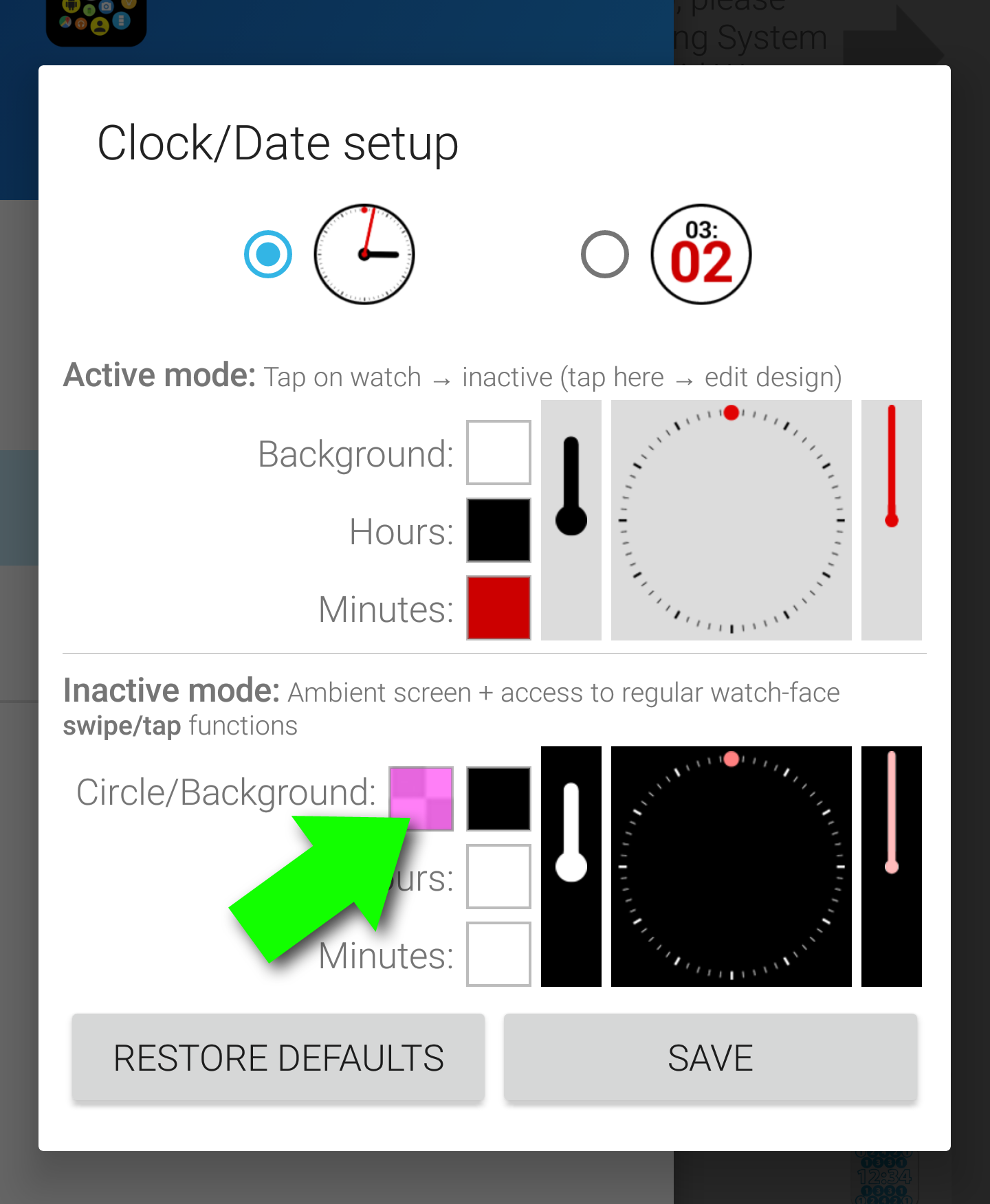Screen dimensions: 990x1204
Task: Change inactive mode Hours color swatch
Action: pyautogui.click(x=498, y=876)
